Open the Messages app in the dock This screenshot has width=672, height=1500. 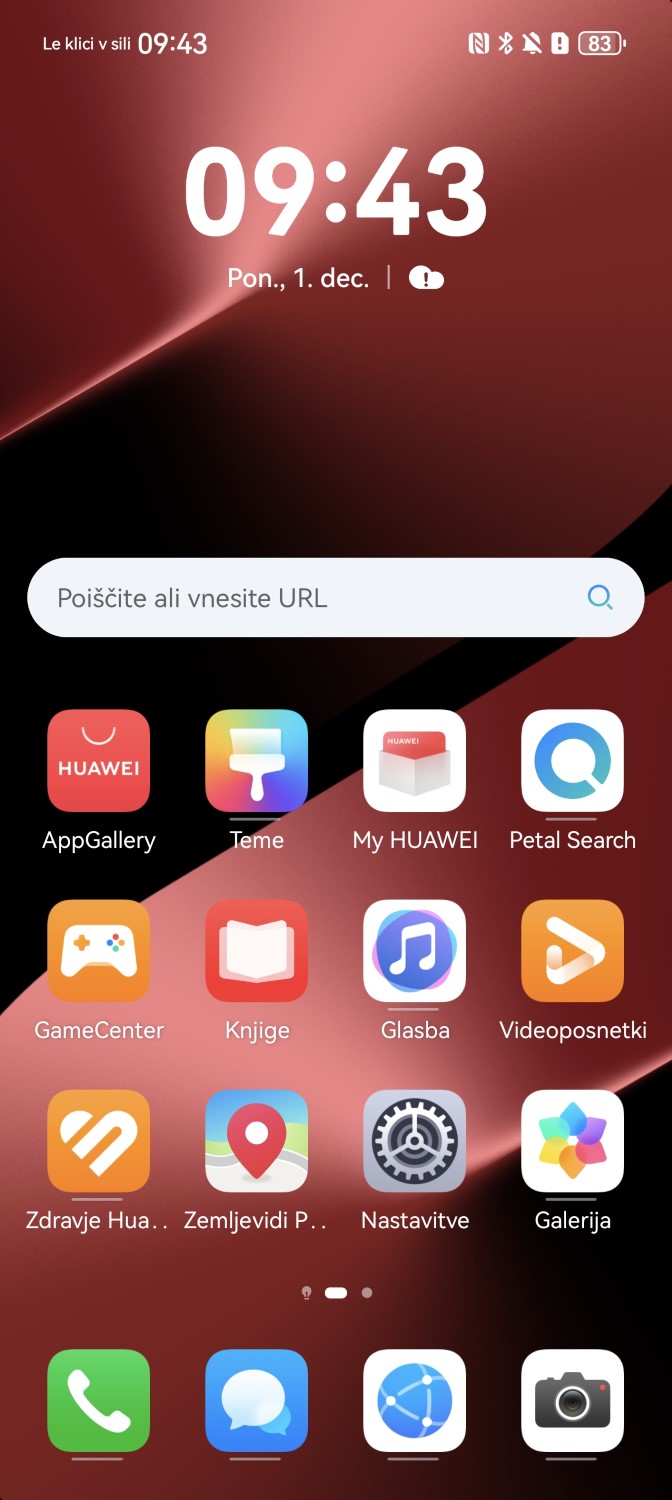click(256, 1400)
